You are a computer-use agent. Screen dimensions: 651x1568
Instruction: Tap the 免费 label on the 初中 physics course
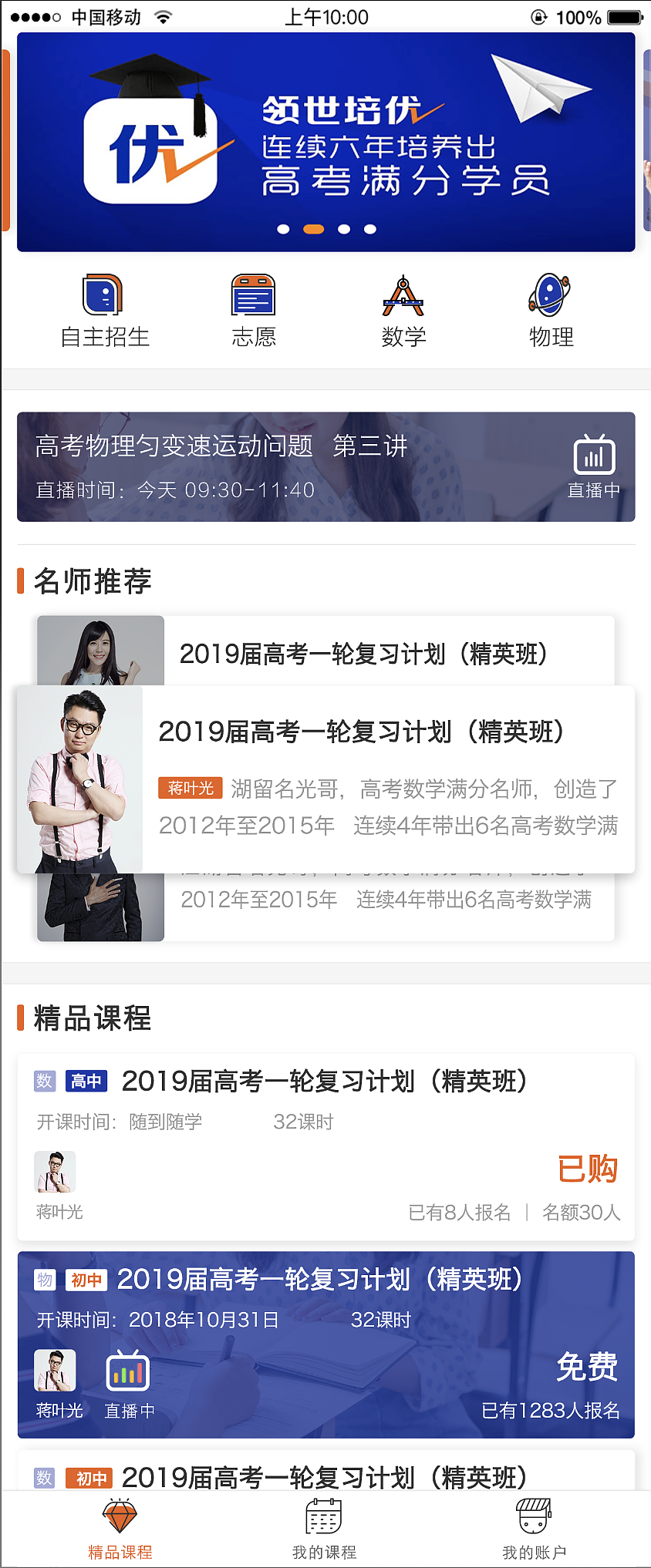pos(588,1364)
